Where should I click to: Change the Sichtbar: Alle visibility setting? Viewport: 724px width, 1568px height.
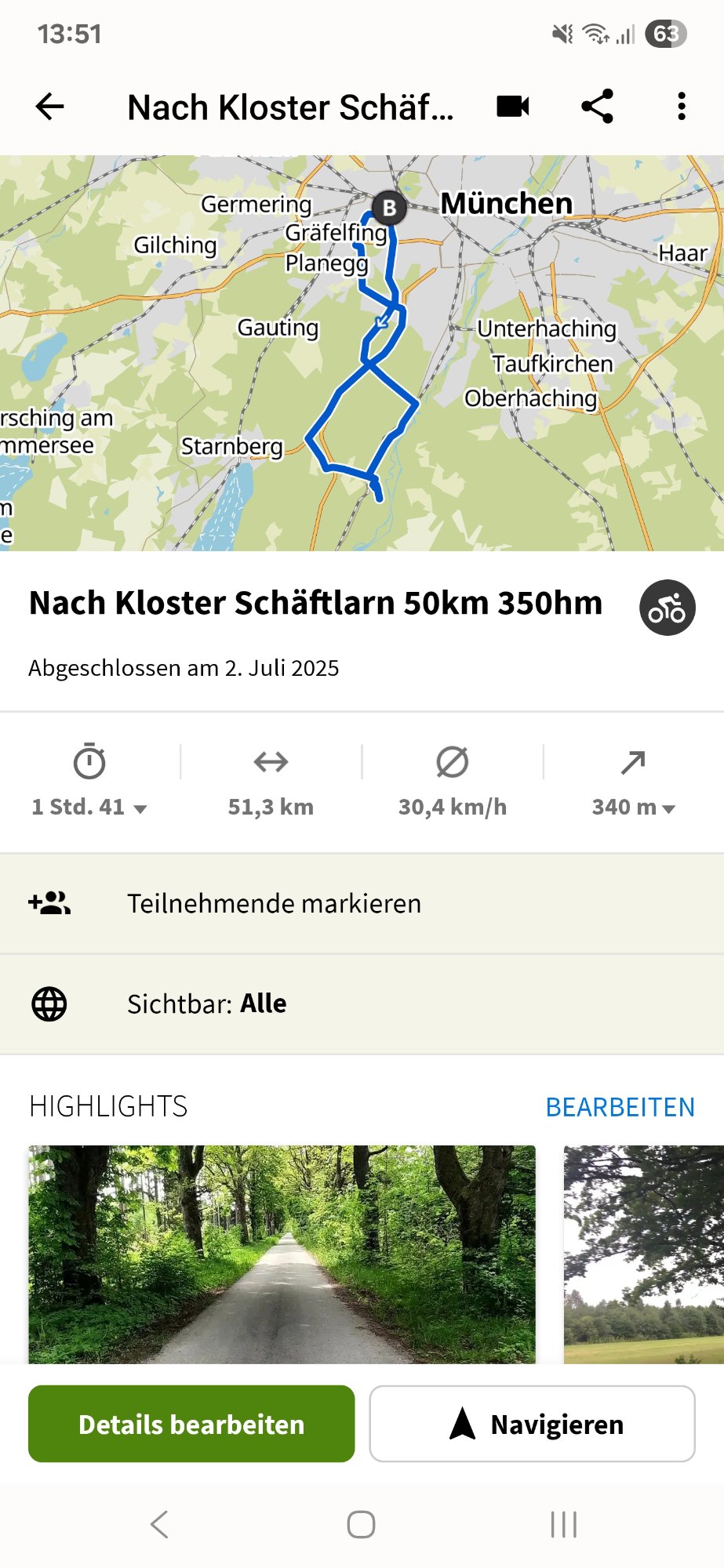(x=362, y=1004)
